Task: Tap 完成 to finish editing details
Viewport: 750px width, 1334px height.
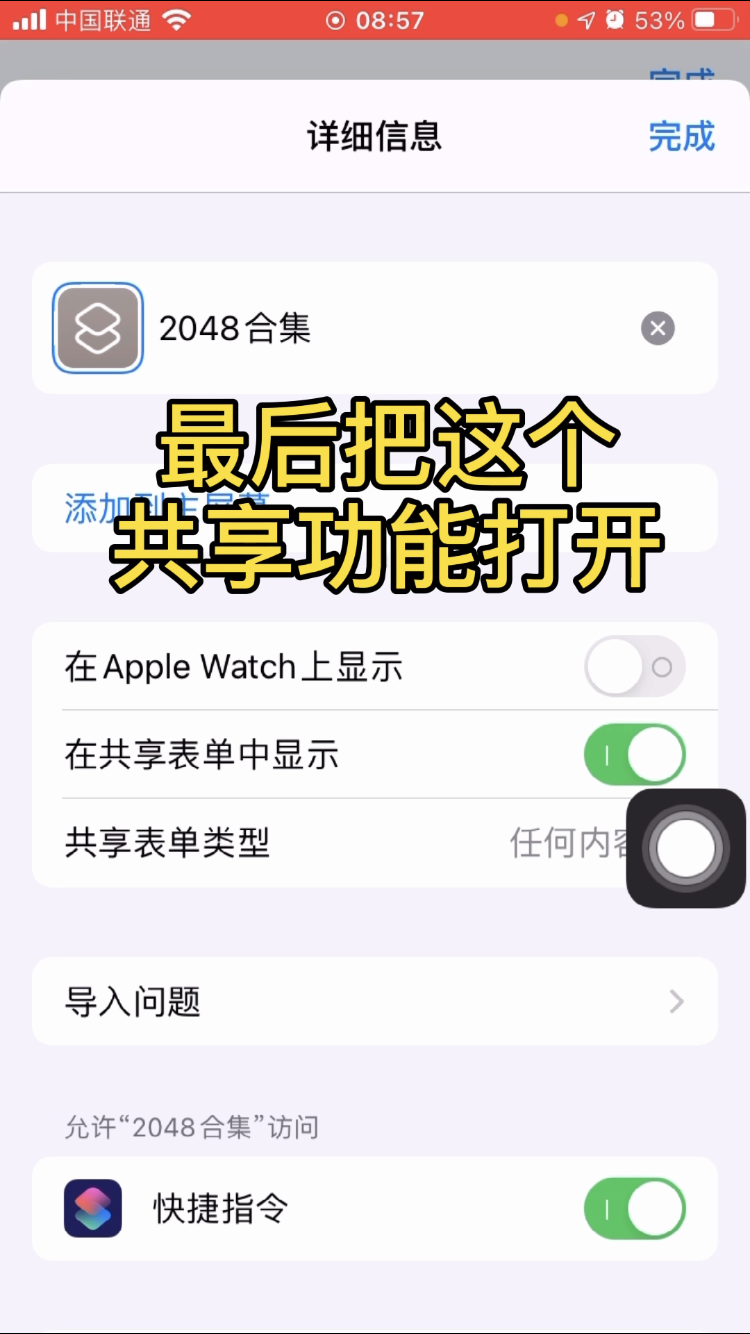Action: (x=681, y=136)
